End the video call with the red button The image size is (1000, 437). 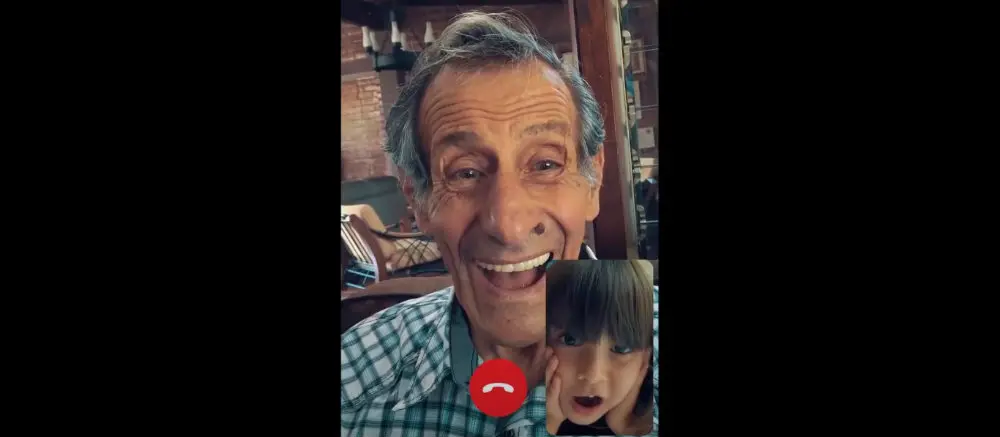(498, 388)
